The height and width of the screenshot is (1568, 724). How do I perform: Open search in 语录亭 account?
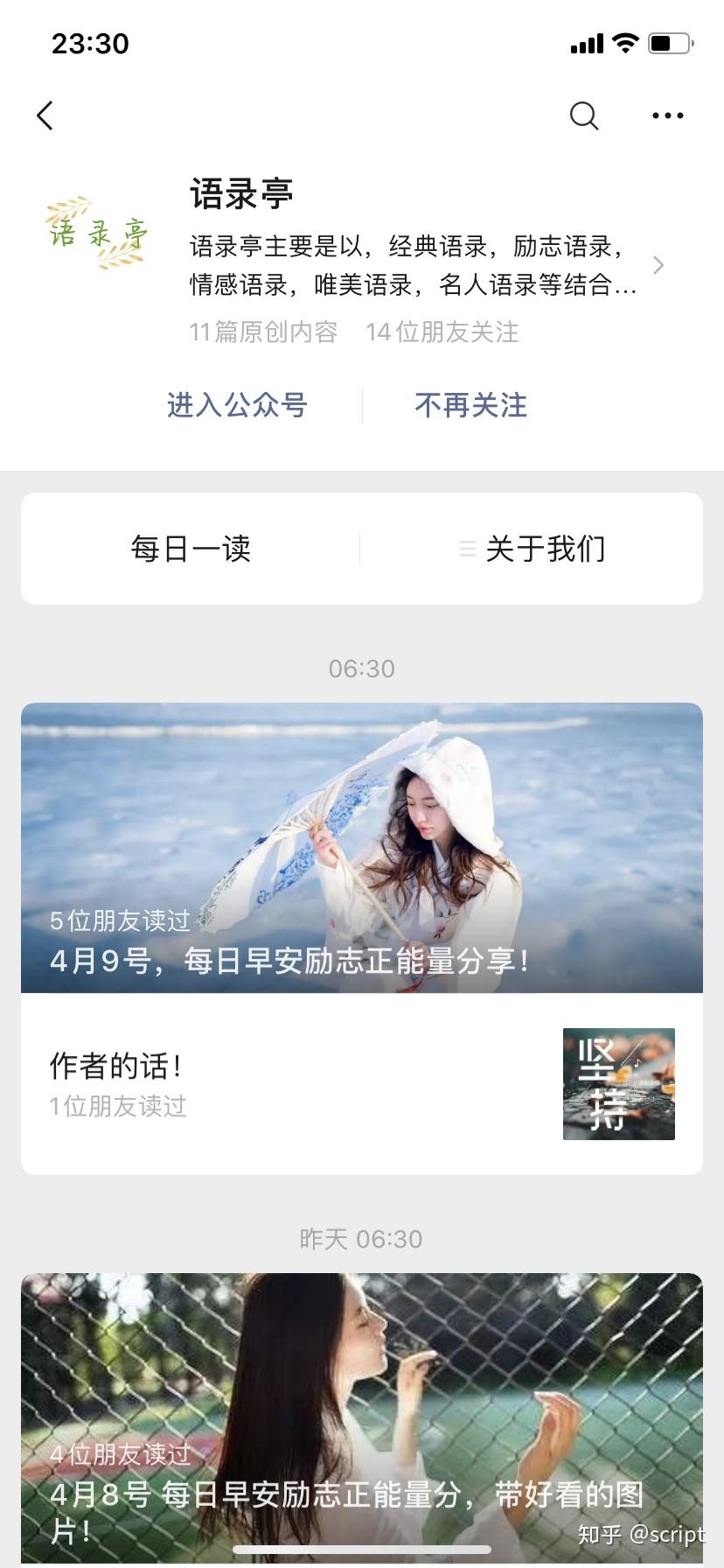pyautogui.click(x=583, y=115)
